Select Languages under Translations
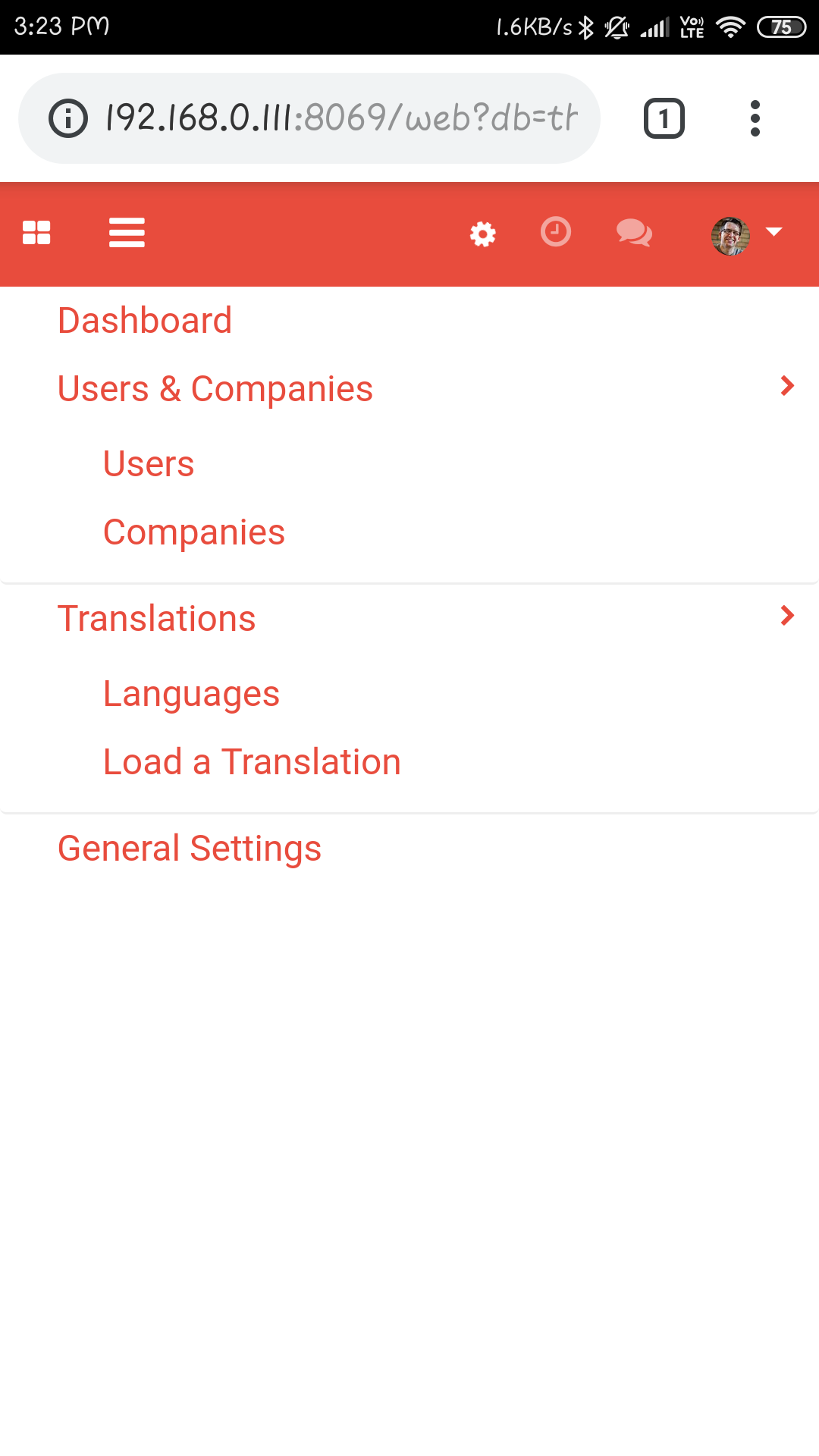Image resolution: width=819 pixels, height=1456 pixels. click(191, 694)
